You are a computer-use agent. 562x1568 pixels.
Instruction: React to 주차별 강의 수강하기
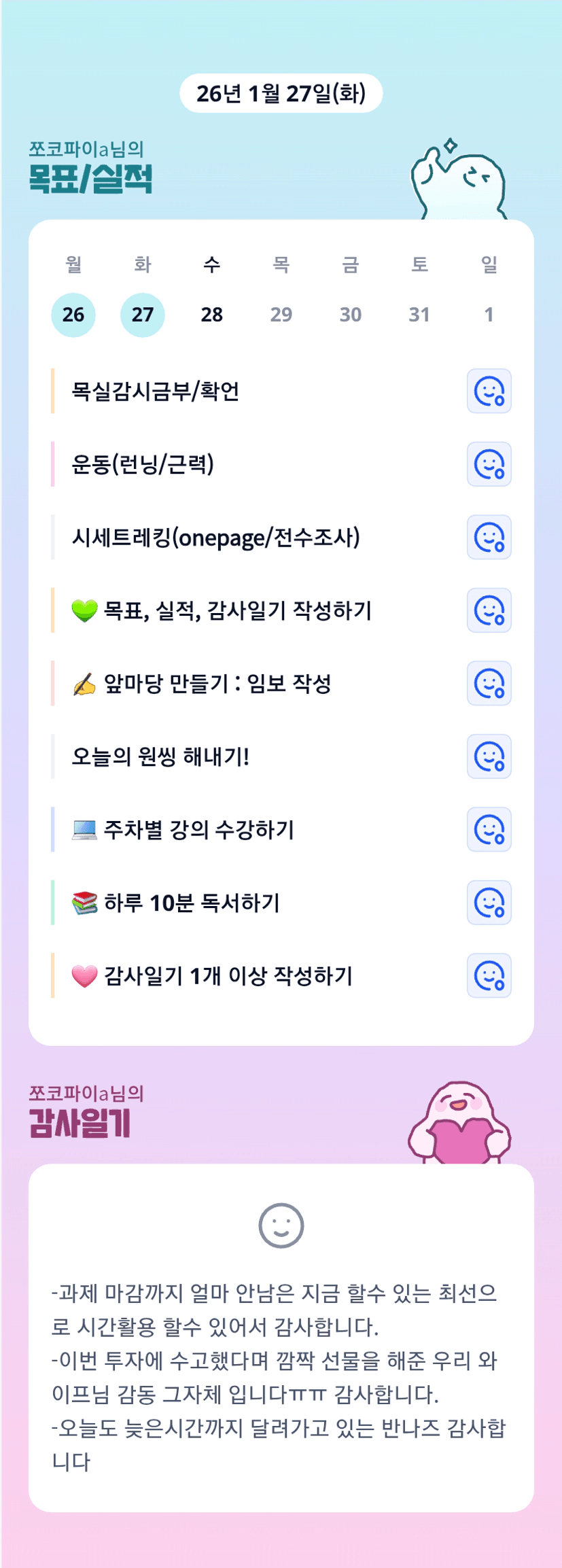pos(489,830)
